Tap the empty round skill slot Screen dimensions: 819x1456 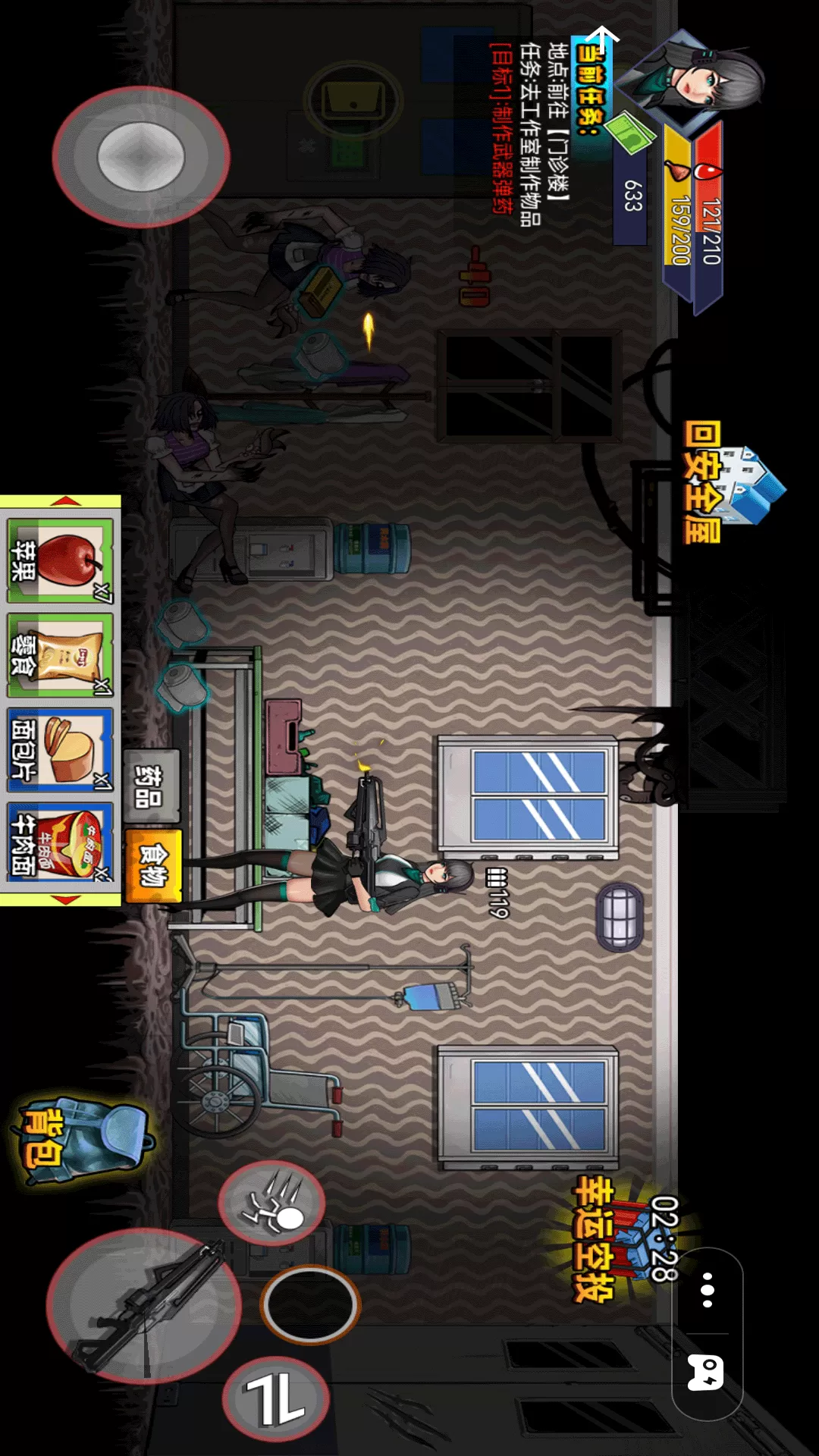[x=310, y=1304]
